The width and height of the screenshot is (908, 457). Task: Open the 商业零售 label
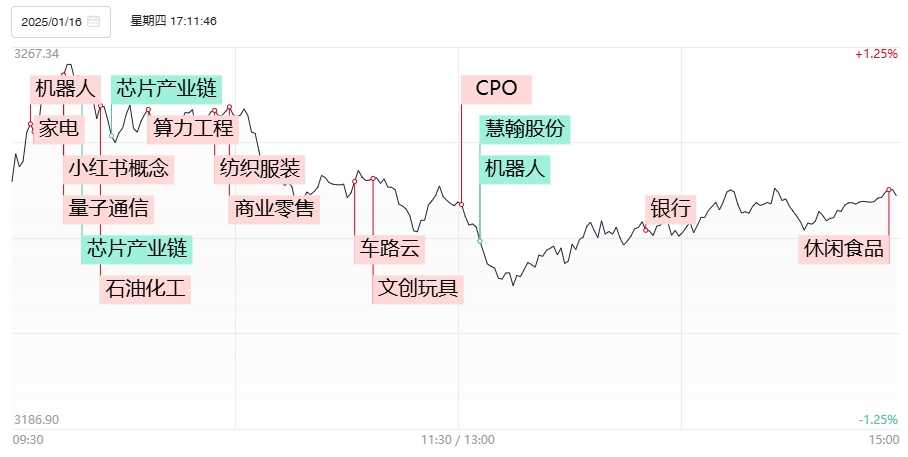274,208
